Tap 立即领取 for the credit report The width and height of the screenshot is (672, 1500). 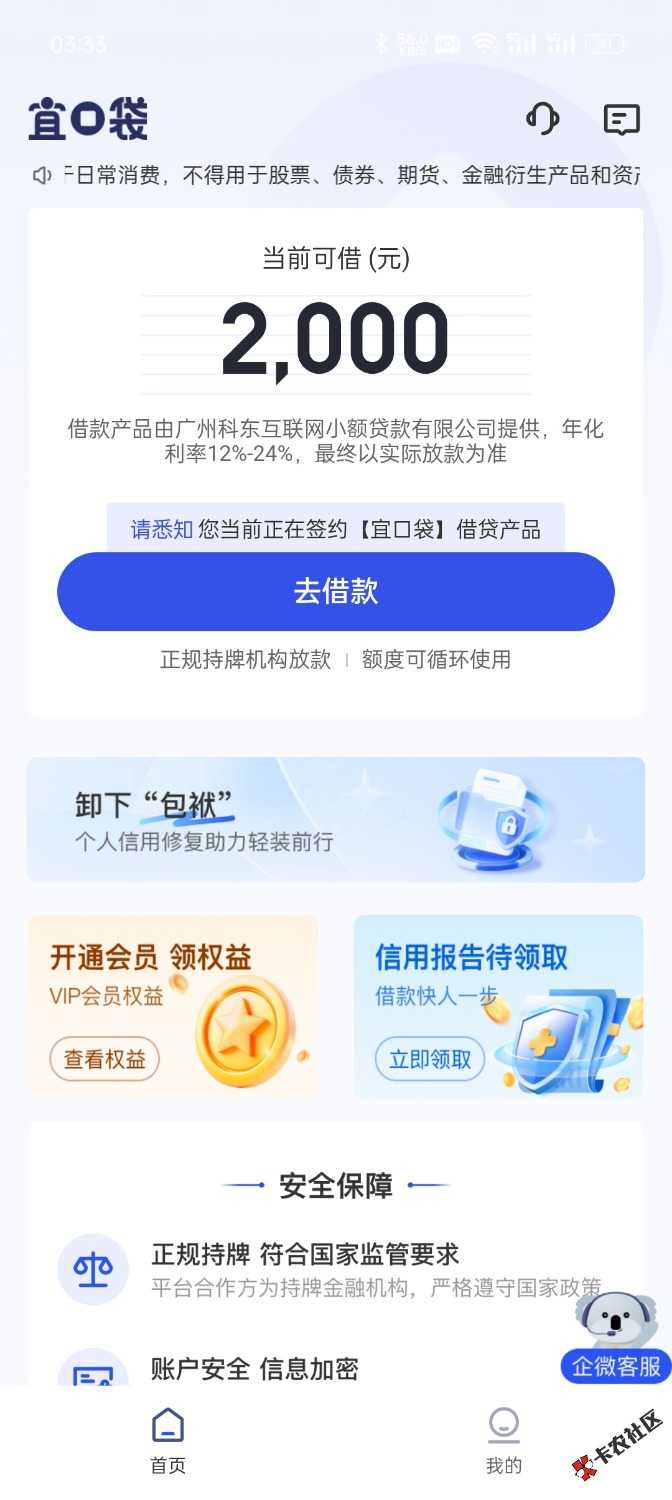(430, 1059)
